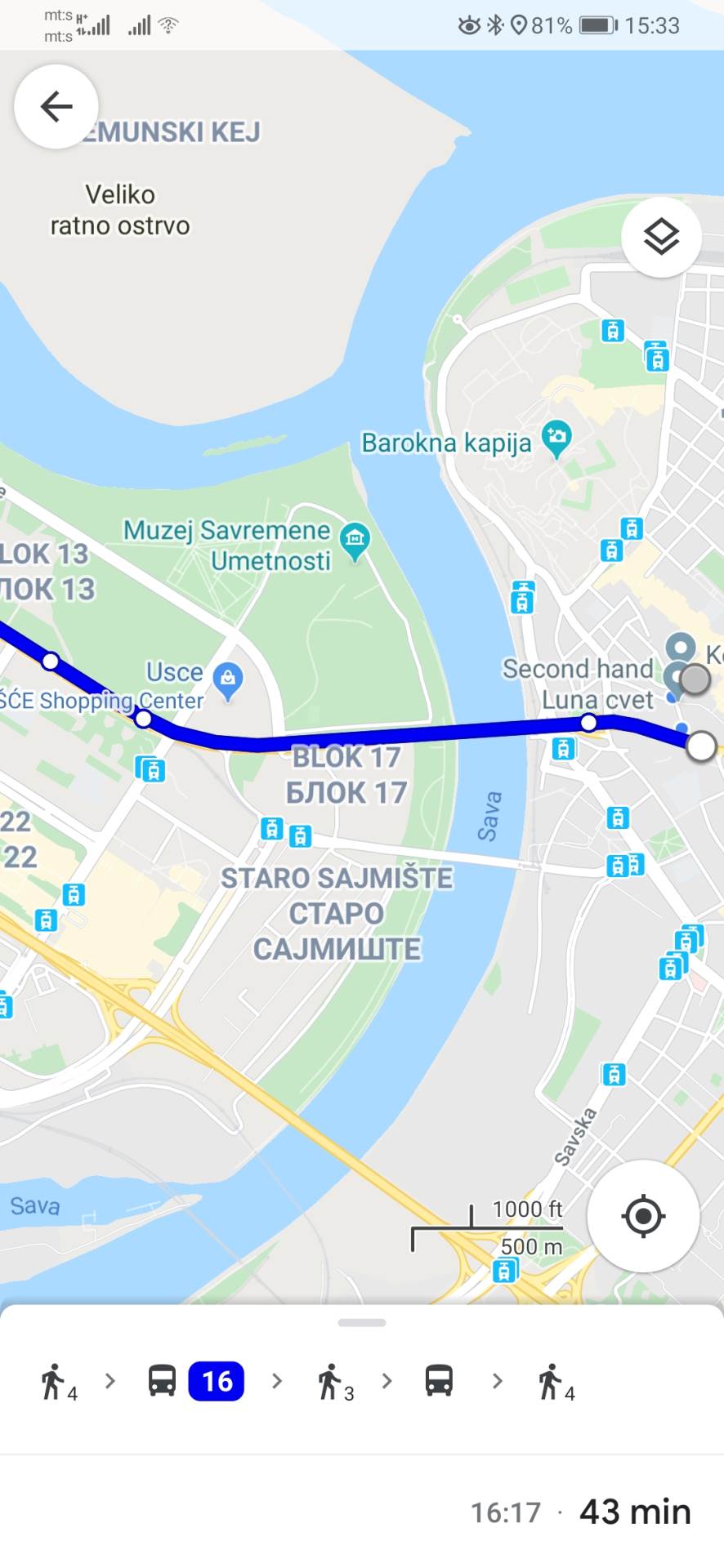
Task: Select the destination endpoint marker on the route
Action: (x=700, y=746)
